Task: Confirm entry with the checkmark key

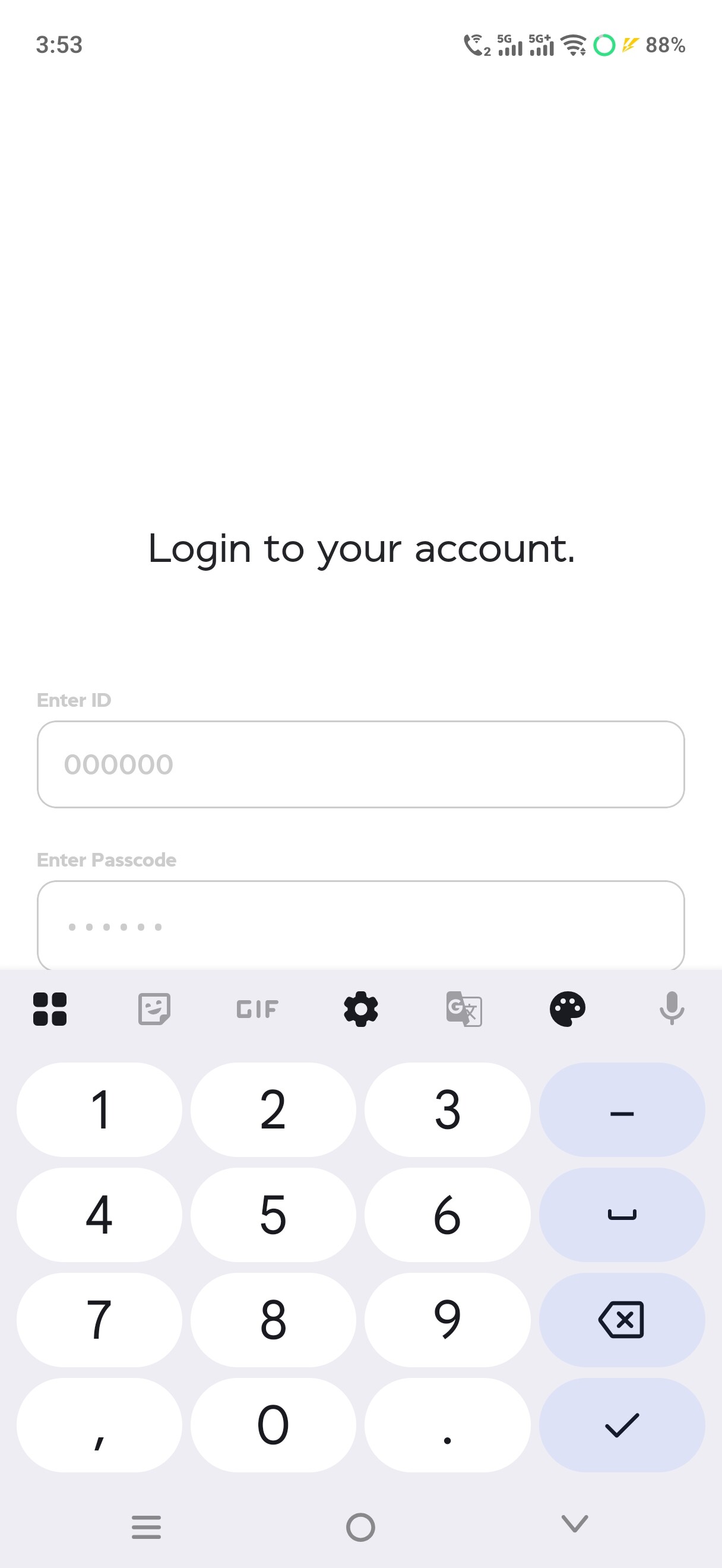Action: point(622,1424)
